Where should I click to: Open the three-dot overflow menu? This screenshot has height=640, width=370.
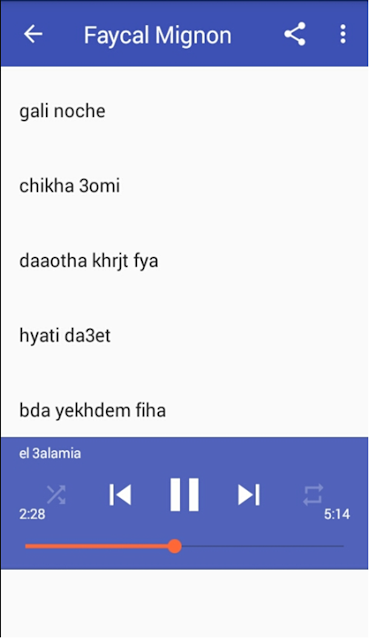click(x=343, y=34)
